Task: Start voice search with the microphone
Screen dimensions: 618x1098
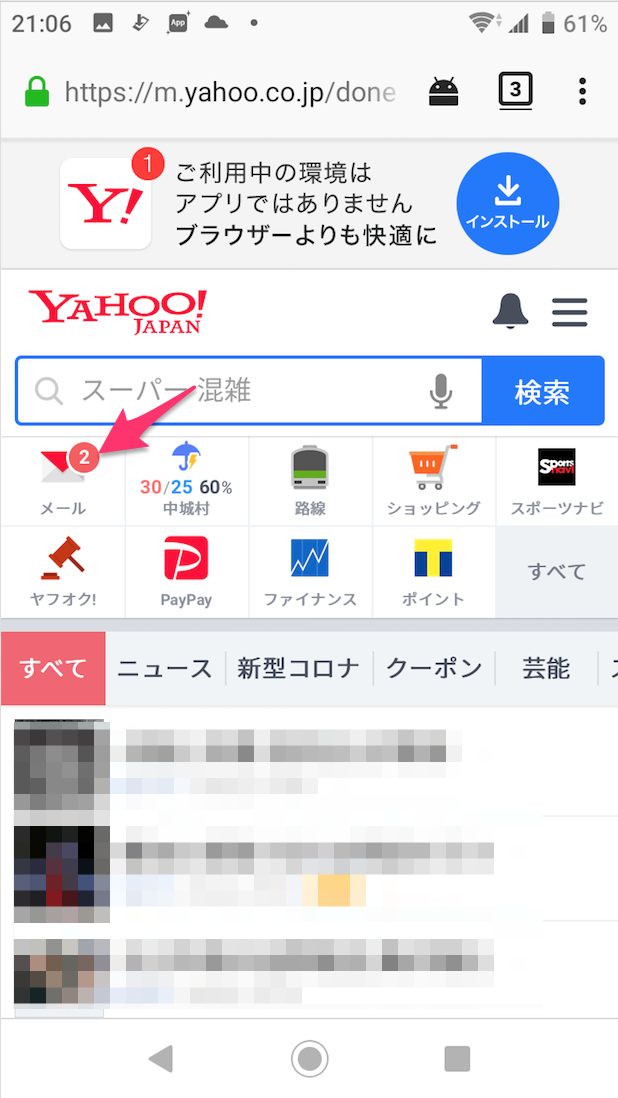Action: click(x=441, y=391)
